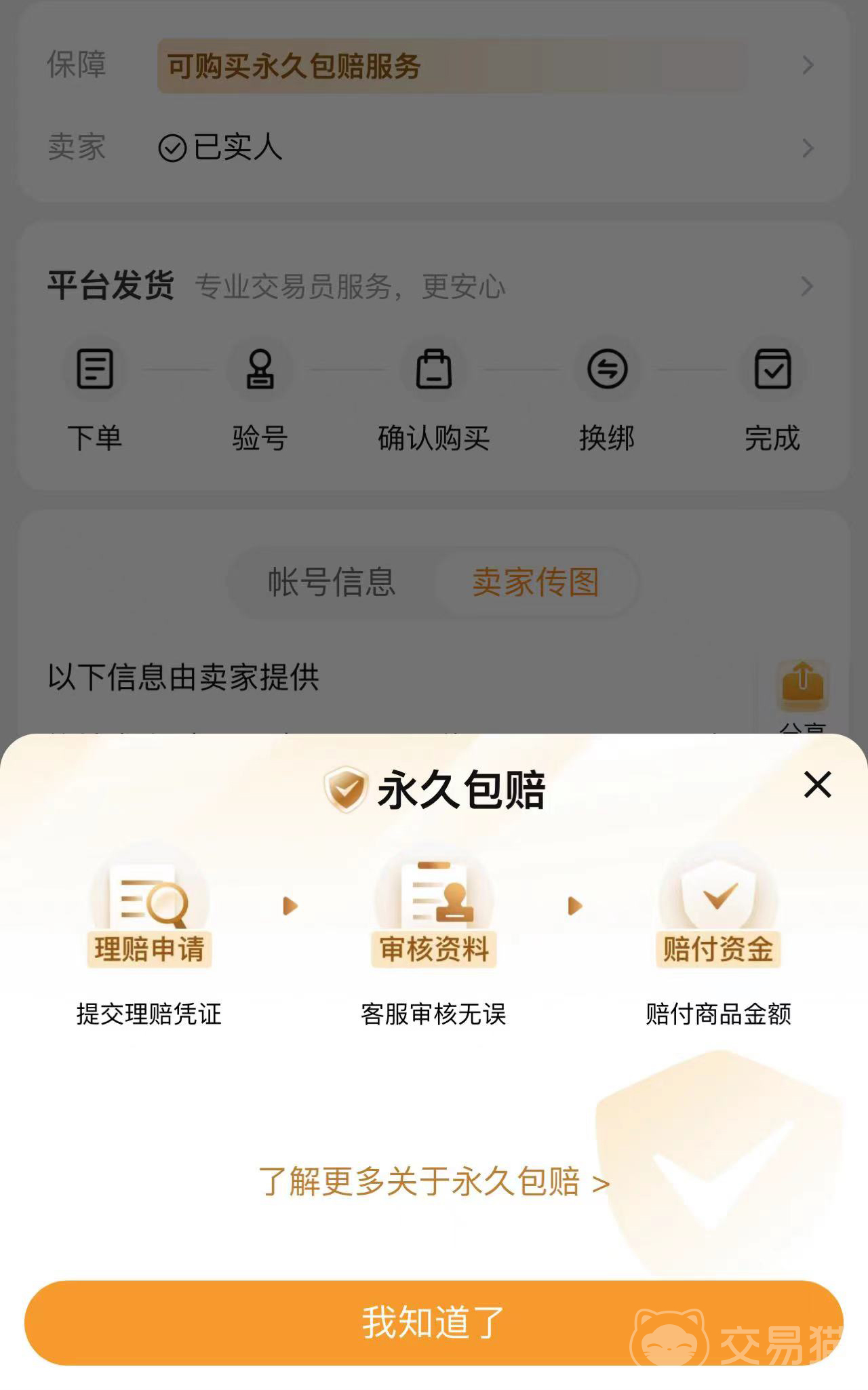Screen dimensions: 868x1390
Task: Open 了解更多关于永久包赔 link
Action: pos(434,1183)
